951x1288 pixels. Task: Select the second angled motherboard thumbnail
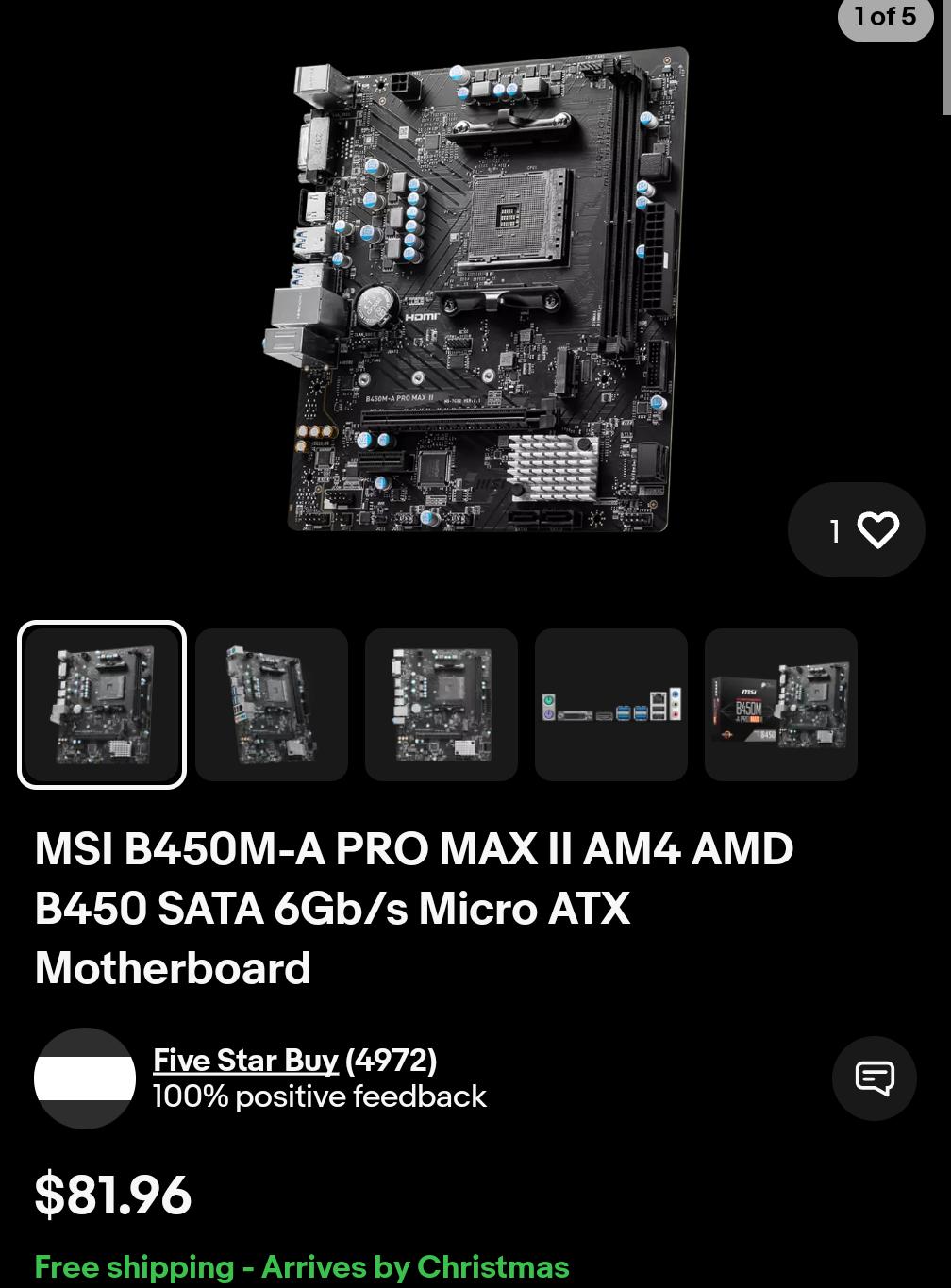(272, 705)
